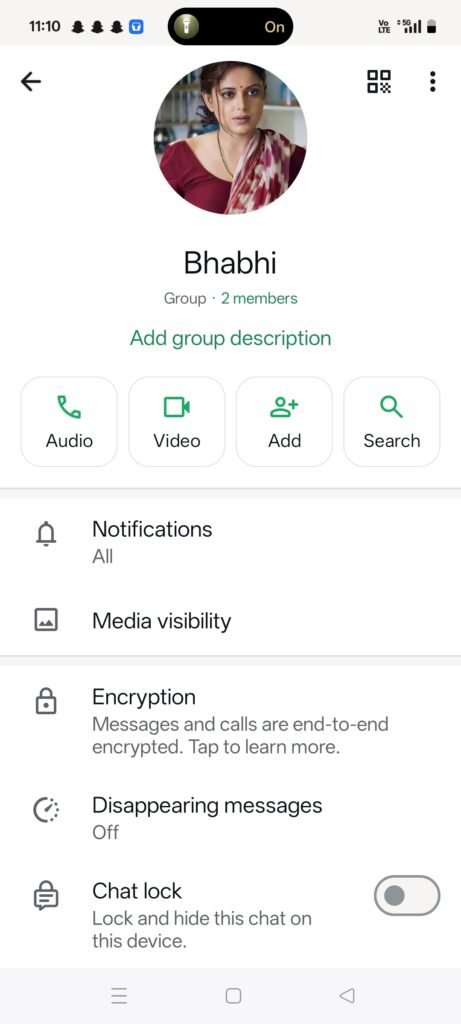The image size is (461, 1024).
Task: Tap the system home button
Action: tap(233, 996)
